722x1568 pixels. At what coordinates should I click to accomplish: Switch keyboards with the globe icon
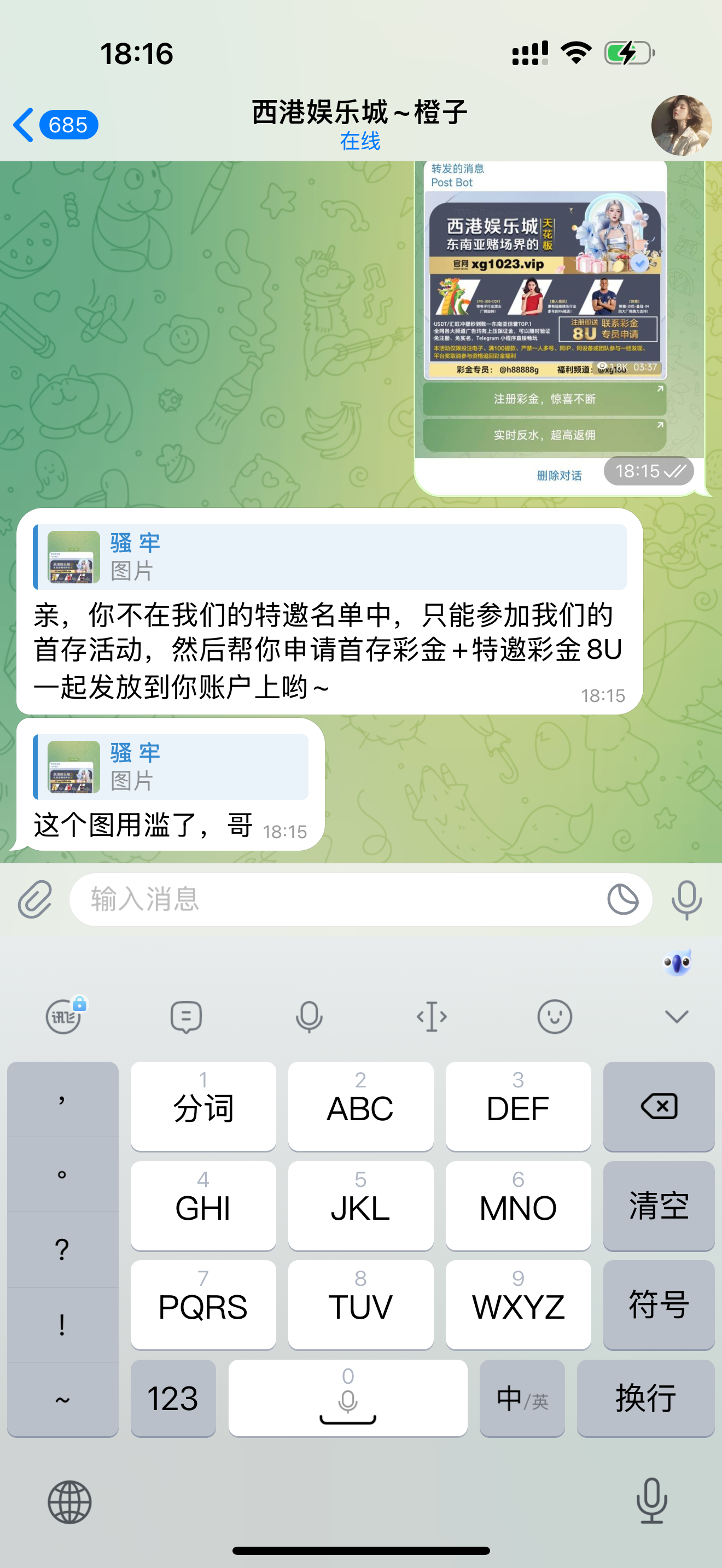(x=69, y=1502)
